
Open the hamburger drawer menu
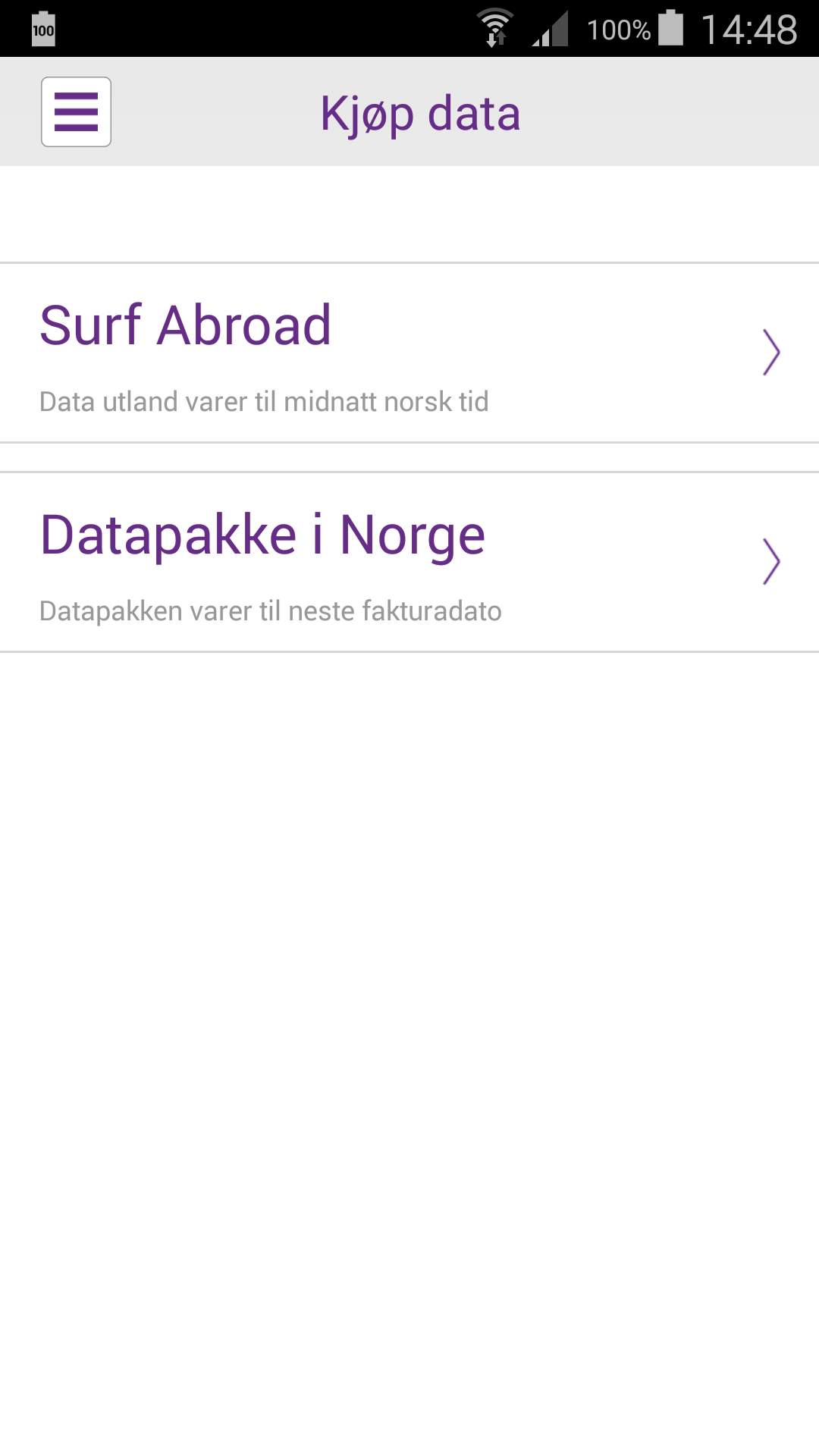click(x=76, y=111)
